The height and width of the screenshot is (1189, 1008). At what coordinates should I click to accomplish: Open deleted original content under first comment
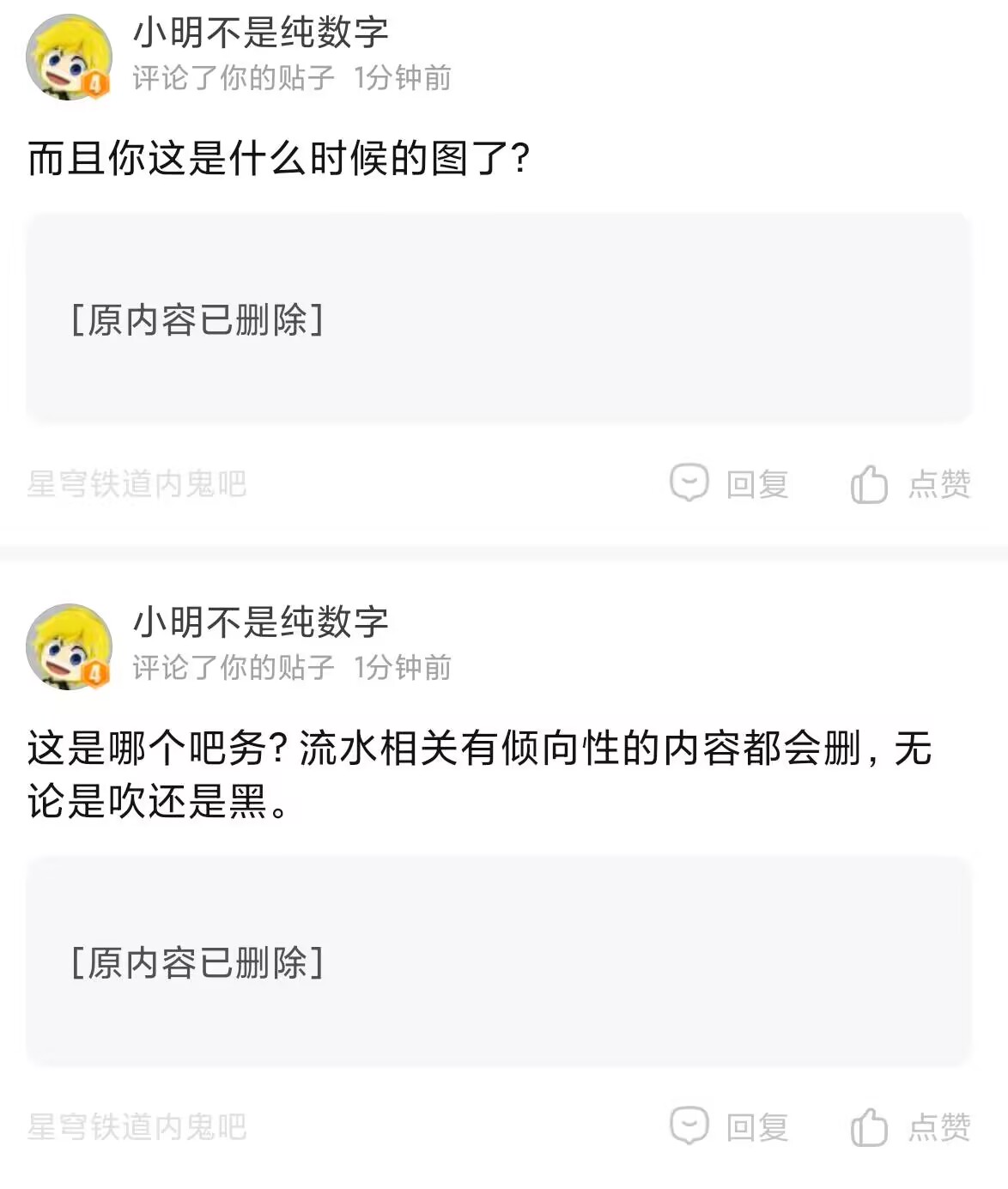(x=499, y=318)
